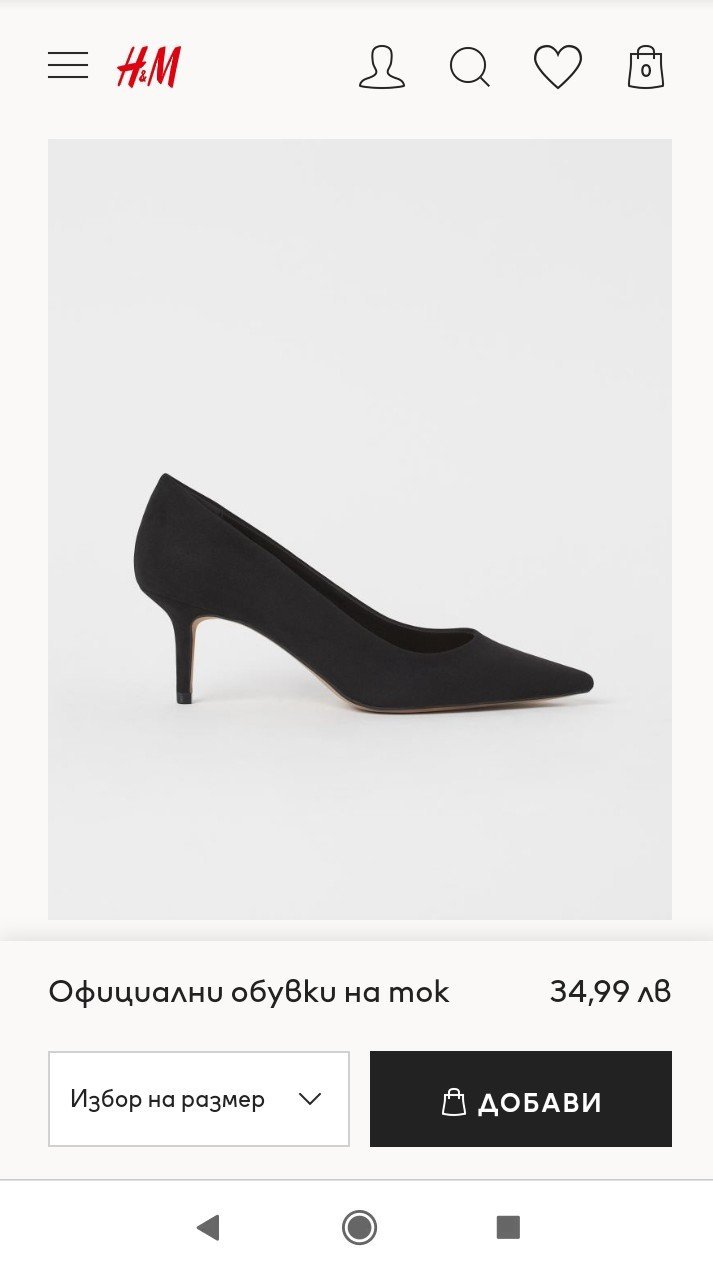Open the account profile icon

click(x=381, y=68)
